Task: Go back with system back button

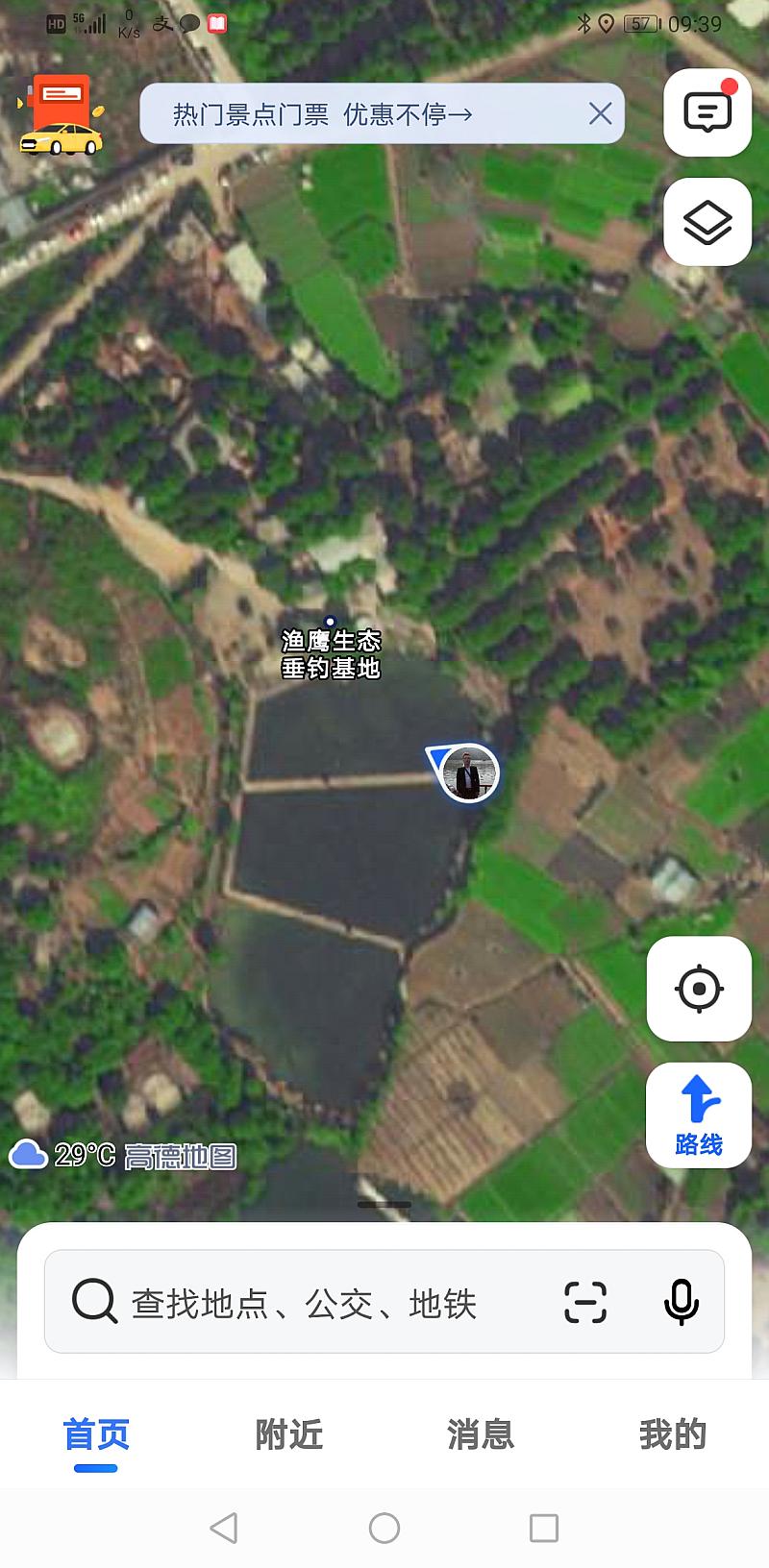Action: coord(224,1528)
